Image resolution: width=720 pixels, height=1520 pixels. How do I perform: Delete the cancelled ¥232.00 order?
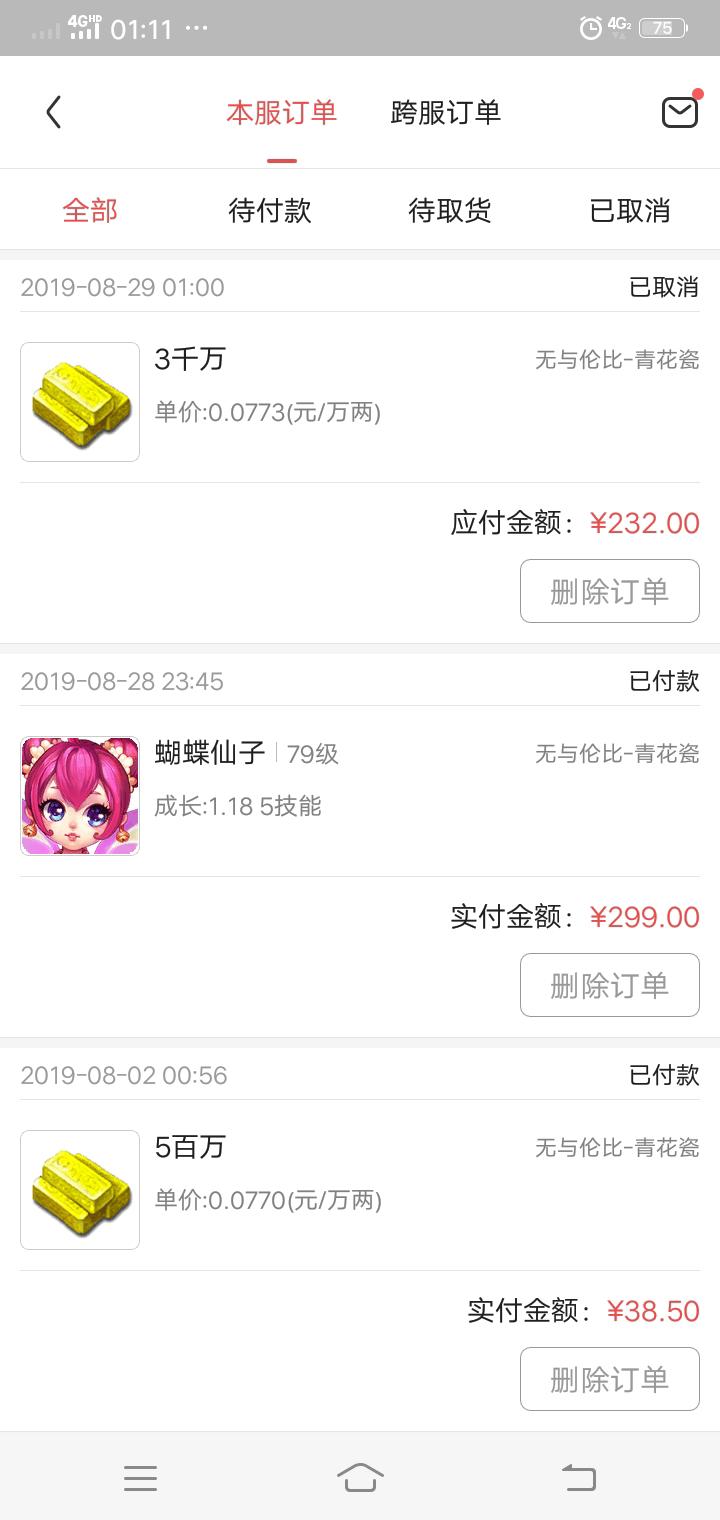(609, 591)
